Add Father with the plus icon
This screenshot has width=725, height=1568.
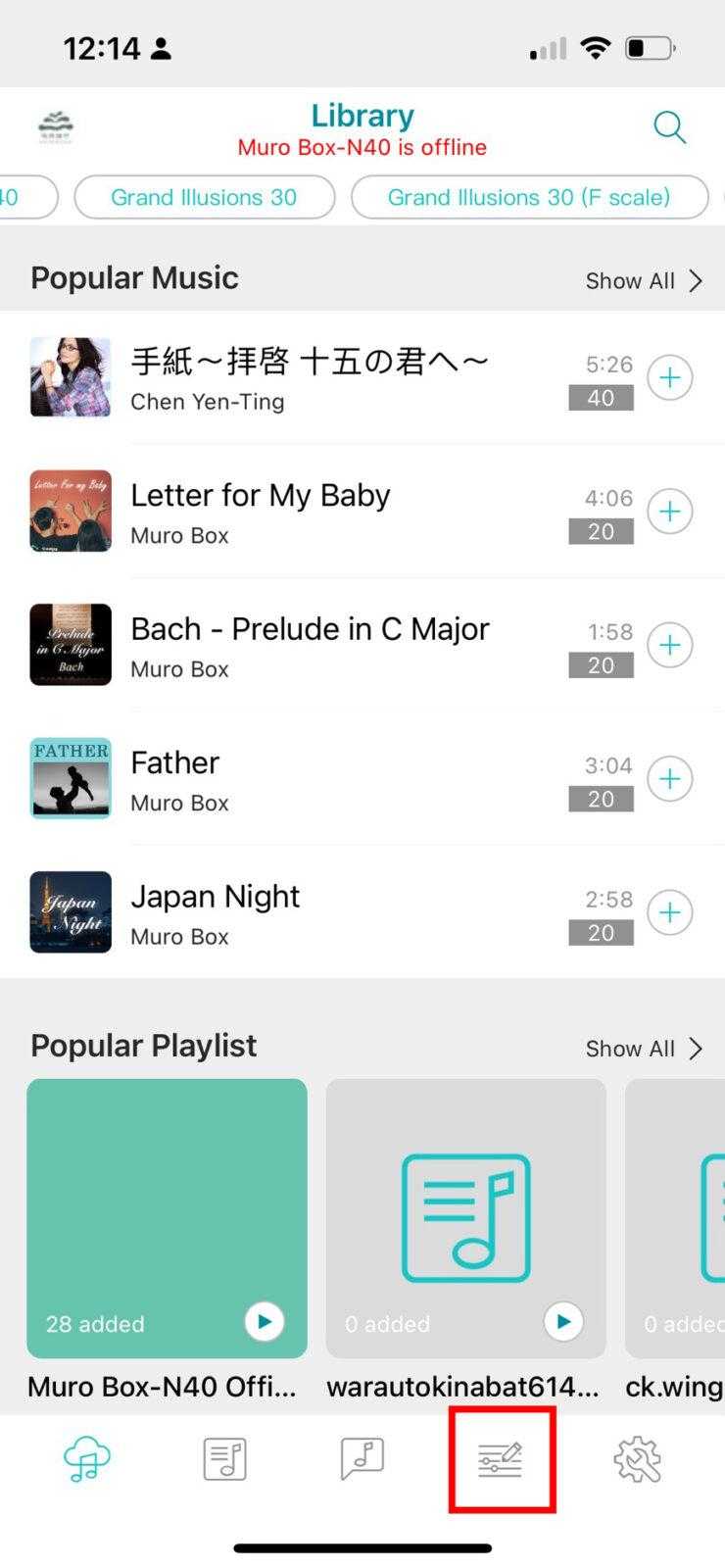tap(670, 779)
